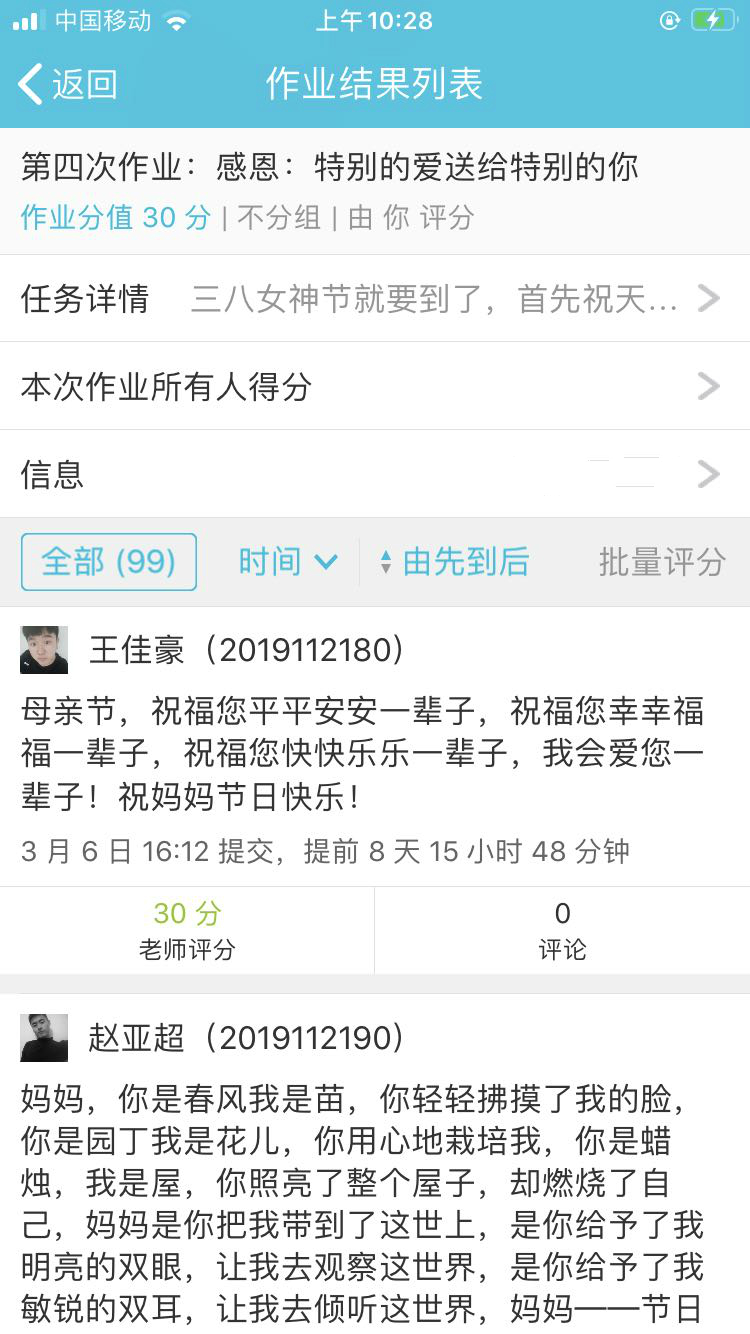Tap 王佳豪's avatar picture
This screenshot has width=750, height=1334.
(44, 650)
